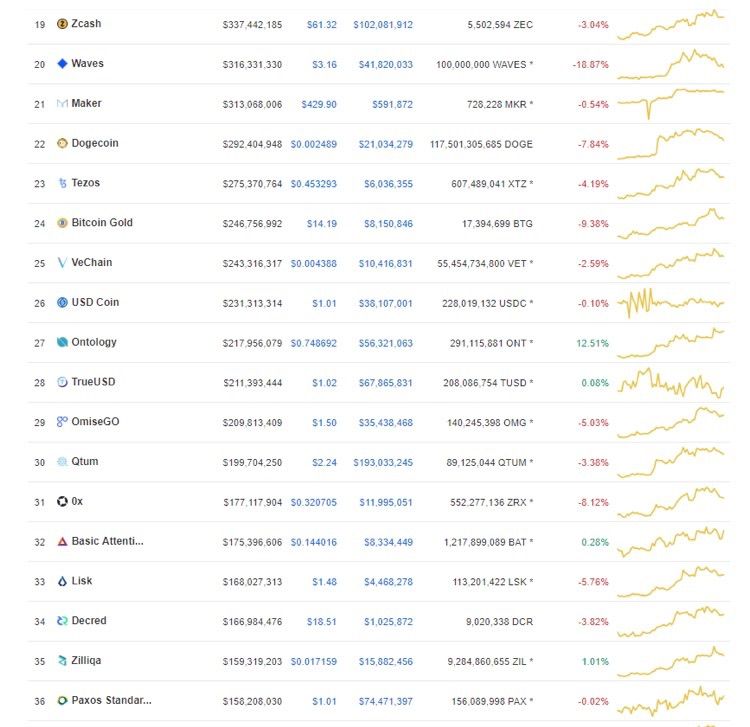Open the Waves coin link
The image size is (750, 727).
pyautogui.click(x=87, y=64)
